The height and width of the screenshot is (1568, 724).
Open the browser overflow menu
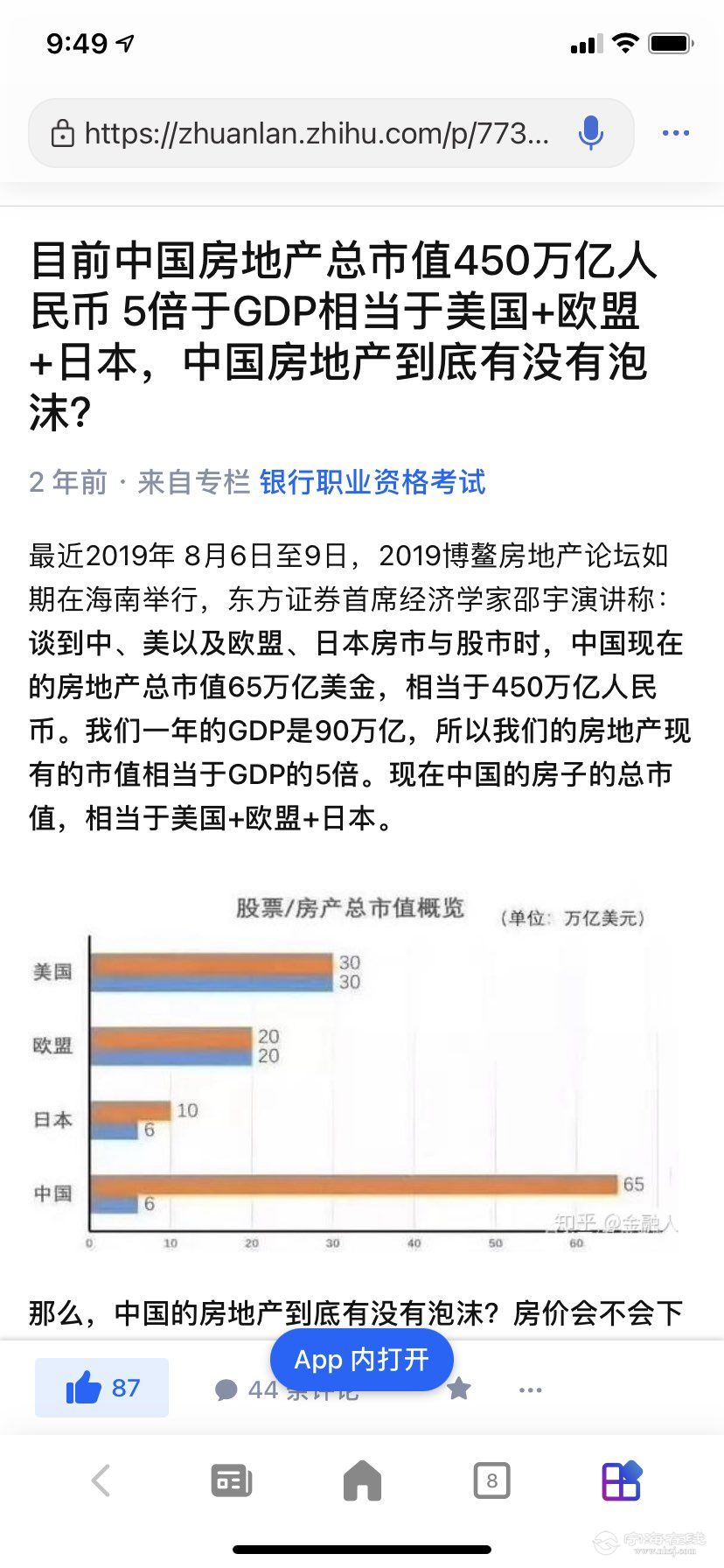pos(675,133)
